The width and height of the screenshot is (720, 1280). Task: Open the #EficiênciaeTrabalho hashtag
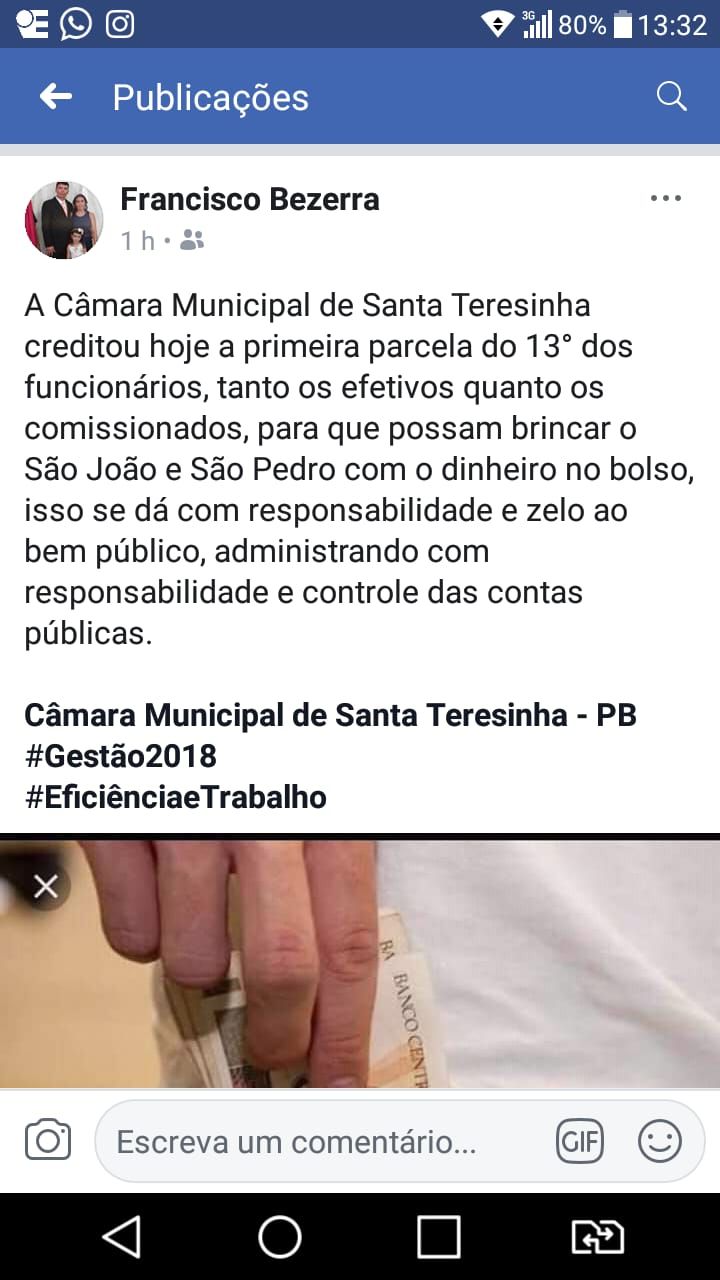tap(176, 797)
